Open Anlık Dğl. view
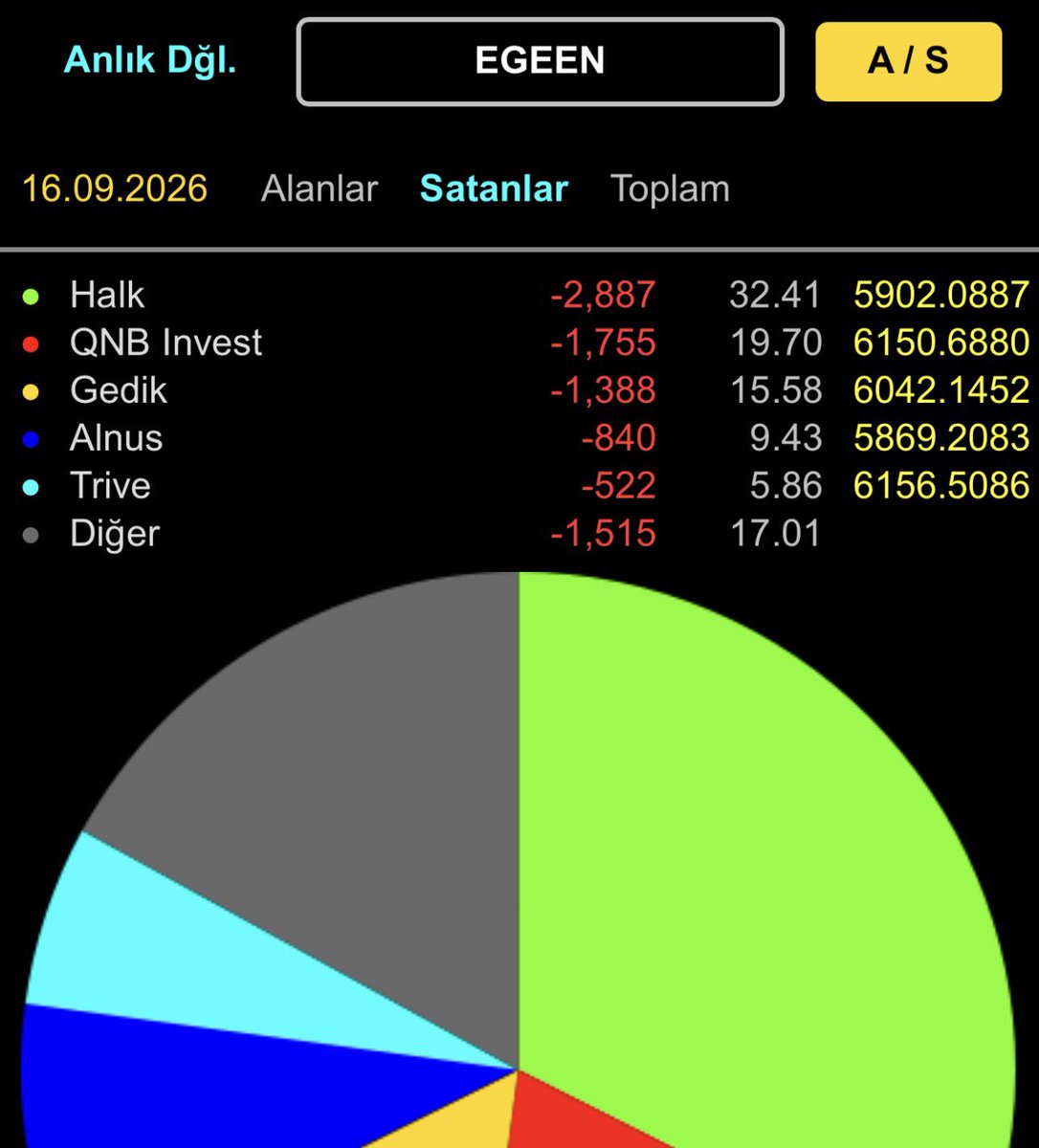 tap(149, 60)
